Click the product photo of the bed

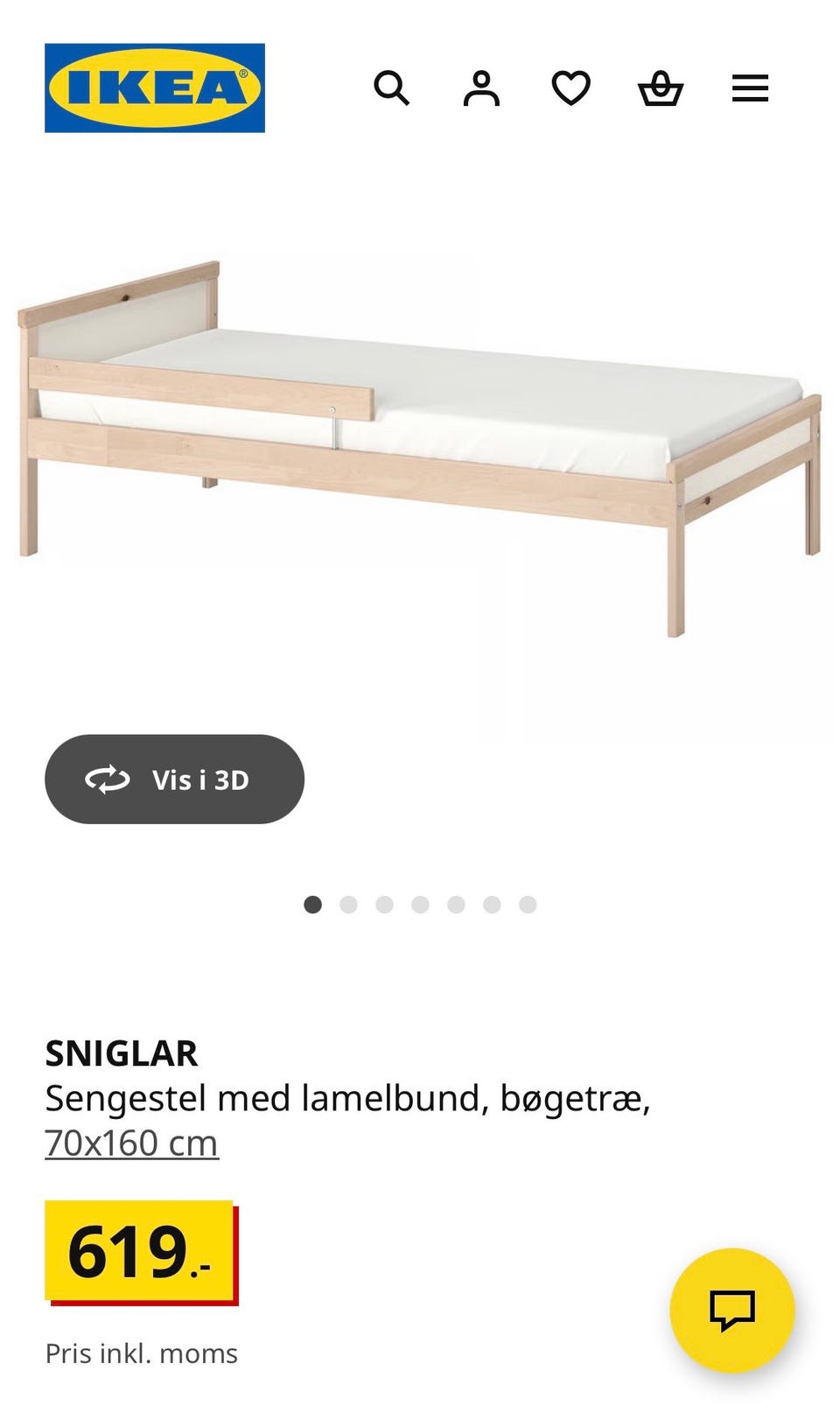420,437
